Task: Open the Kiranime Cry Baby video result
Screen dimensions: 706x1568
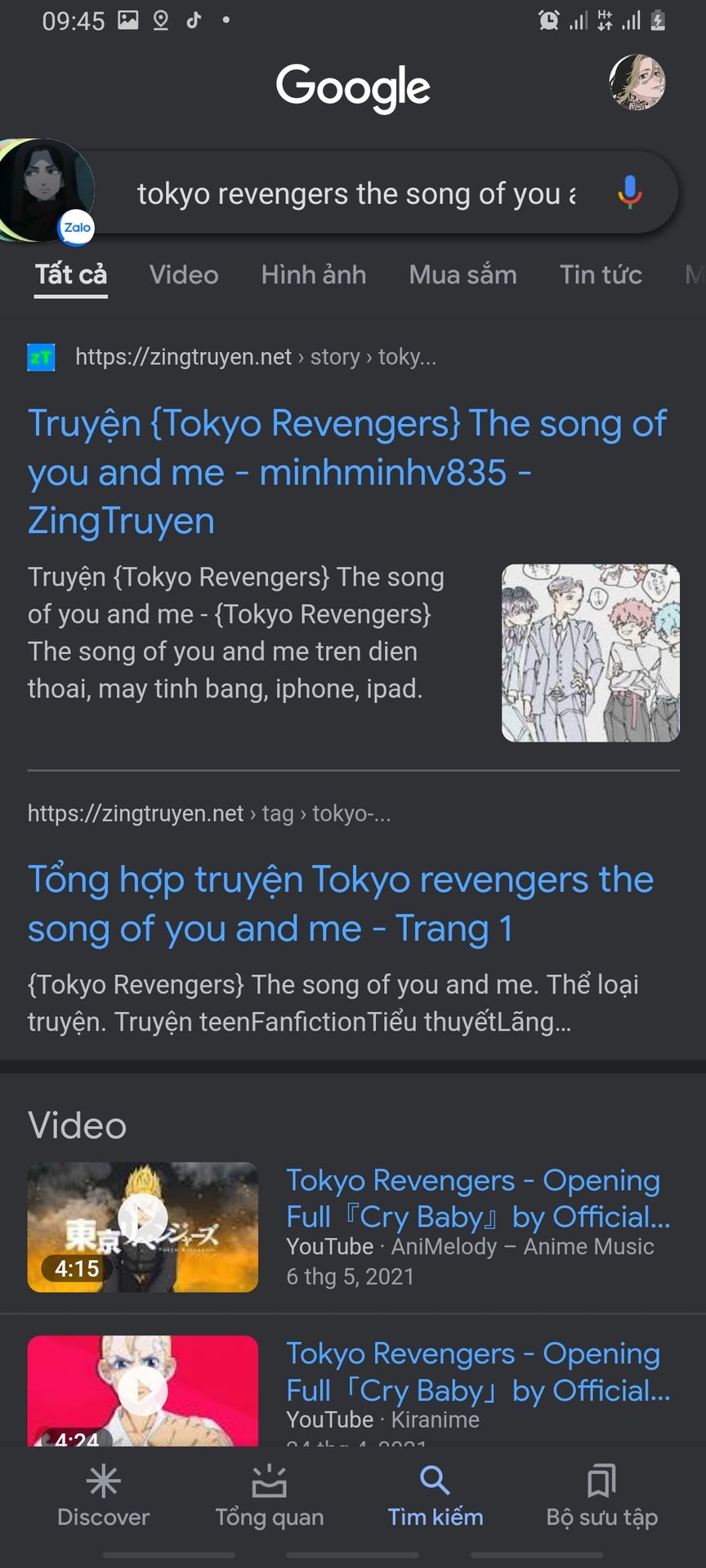Action: tap(478, 1372)
